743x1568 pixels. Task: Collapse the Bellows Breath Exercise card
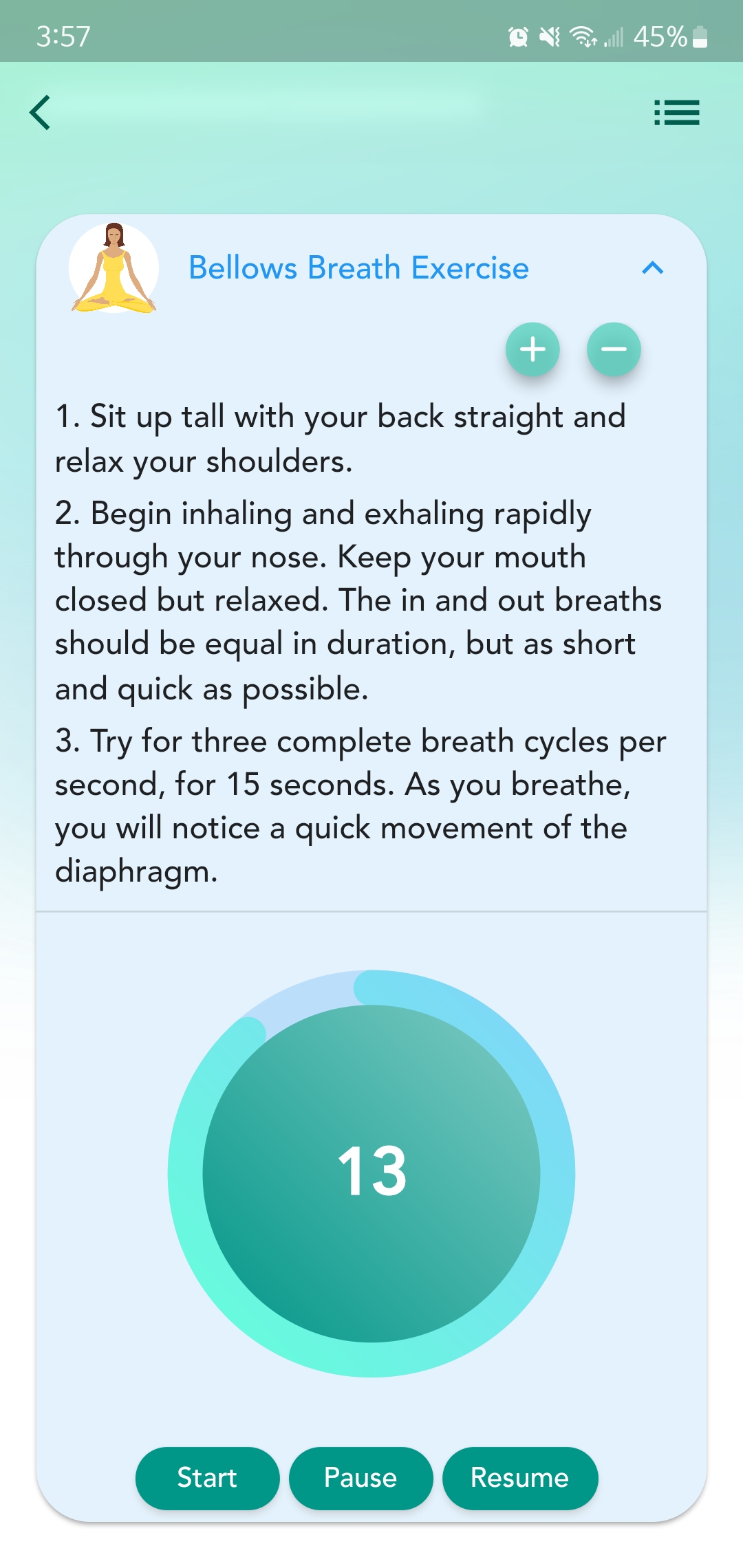[x=652, y=268]
